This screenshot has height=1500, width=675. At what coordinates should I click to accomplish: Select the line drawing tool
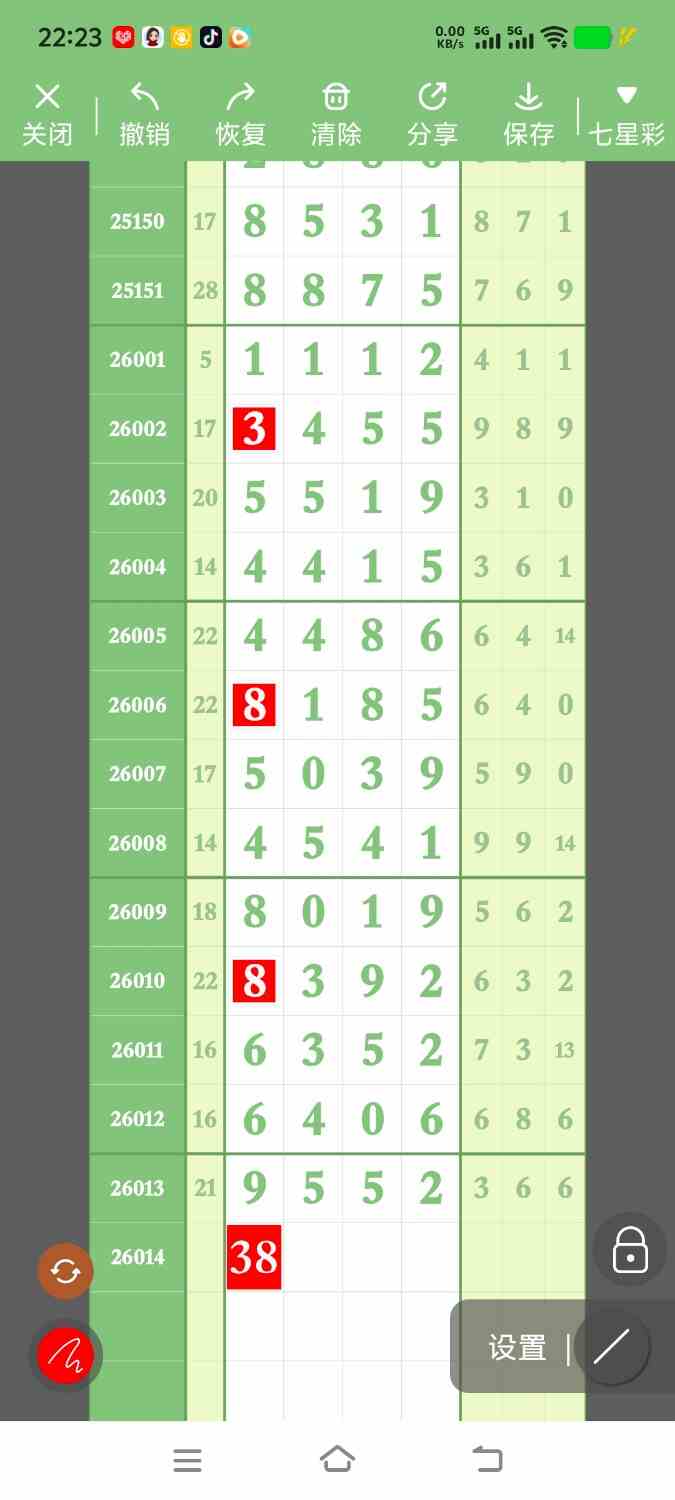[x=611, y=1348]
